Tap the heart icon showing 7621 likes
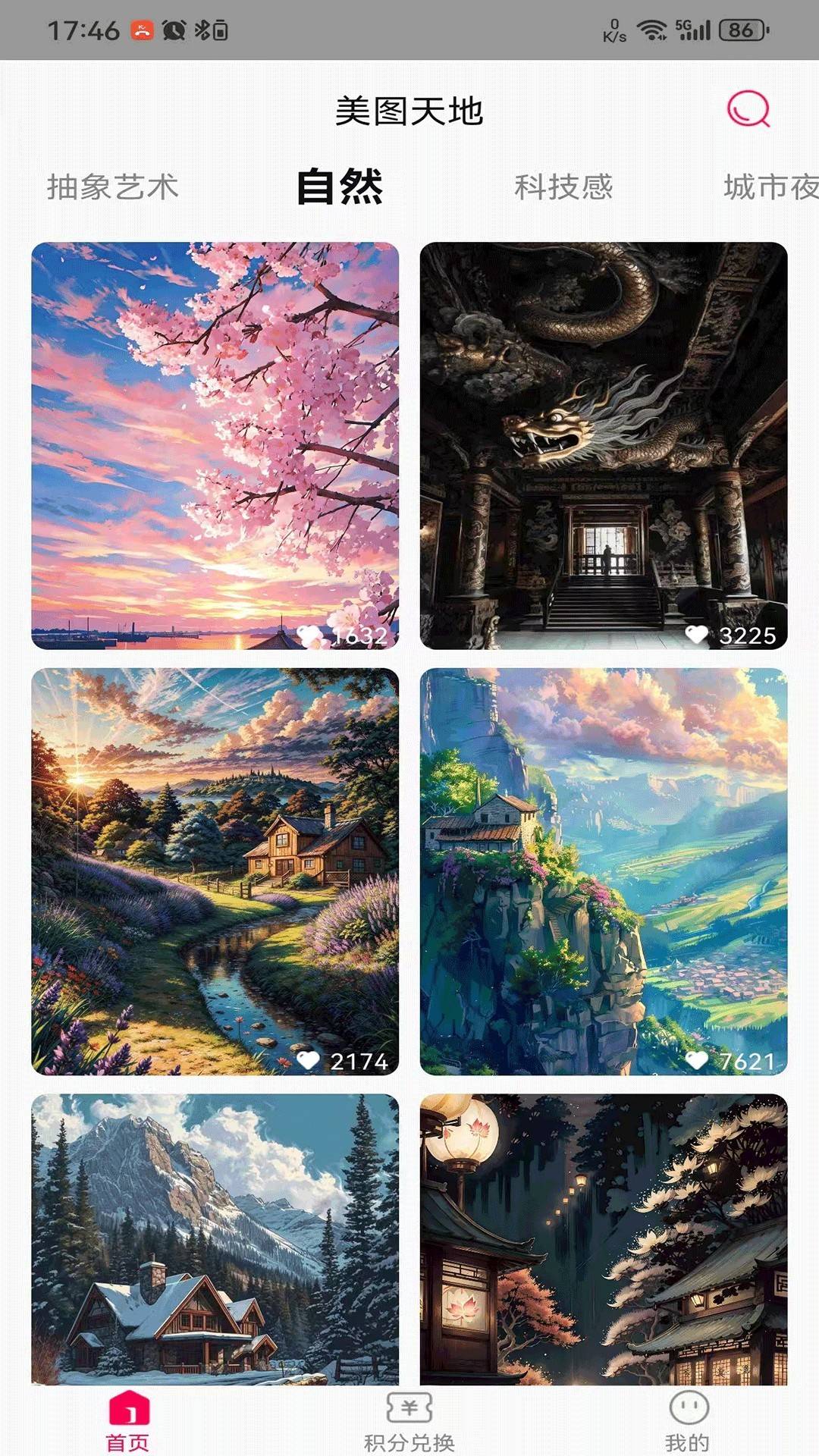 pos(697,1061)
